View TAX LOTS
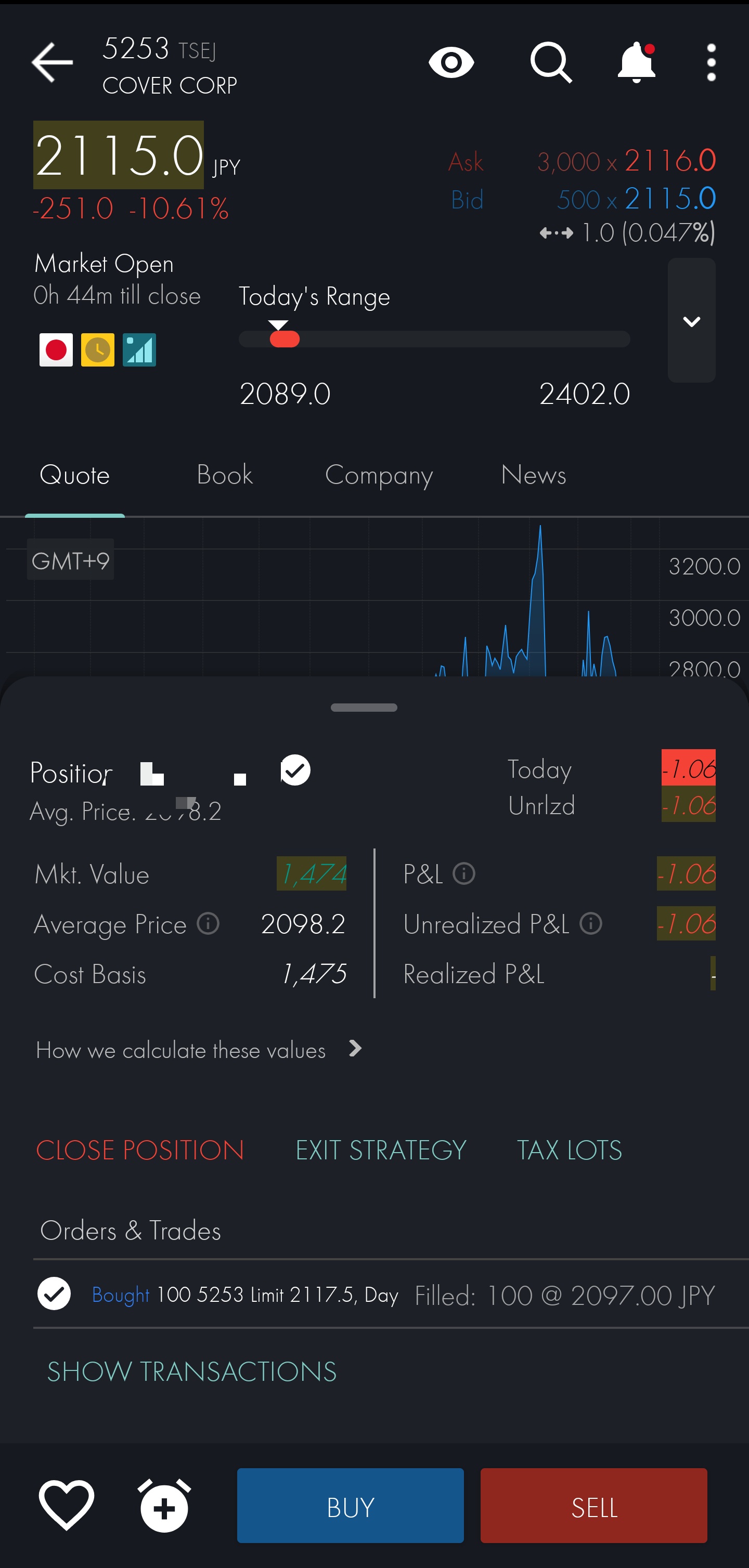 point(570,1150)
